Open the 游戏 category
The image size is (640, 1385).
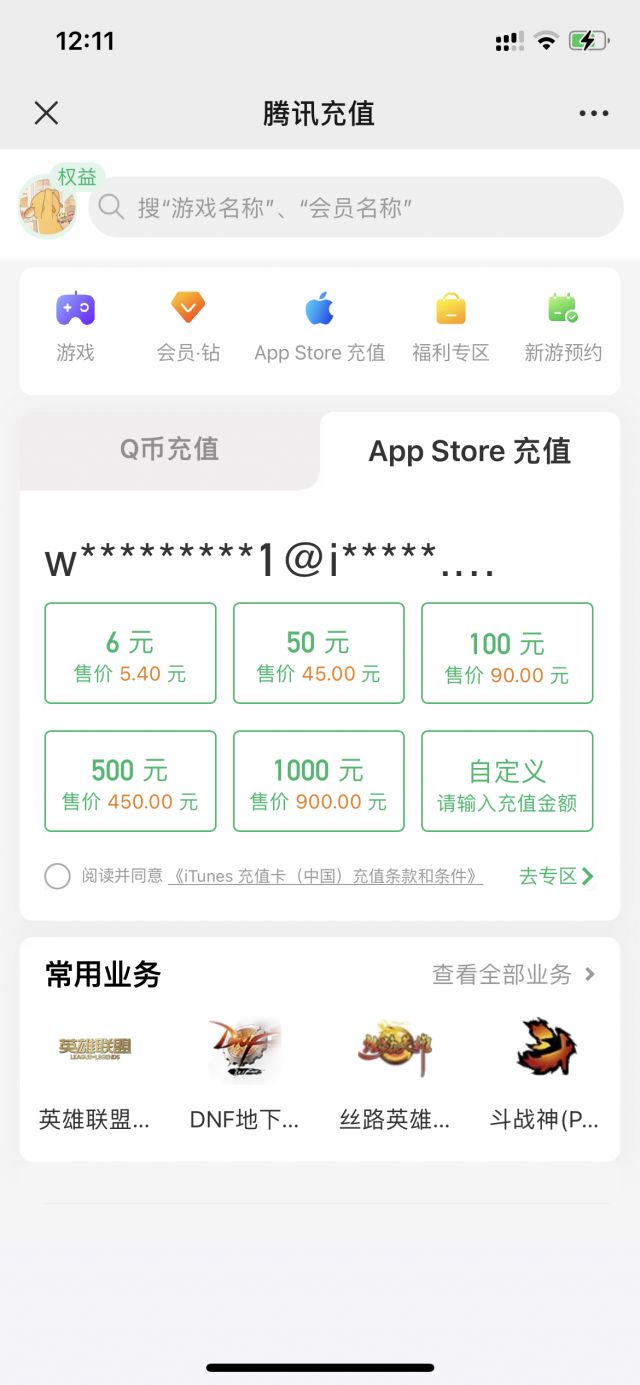(76, 326)
